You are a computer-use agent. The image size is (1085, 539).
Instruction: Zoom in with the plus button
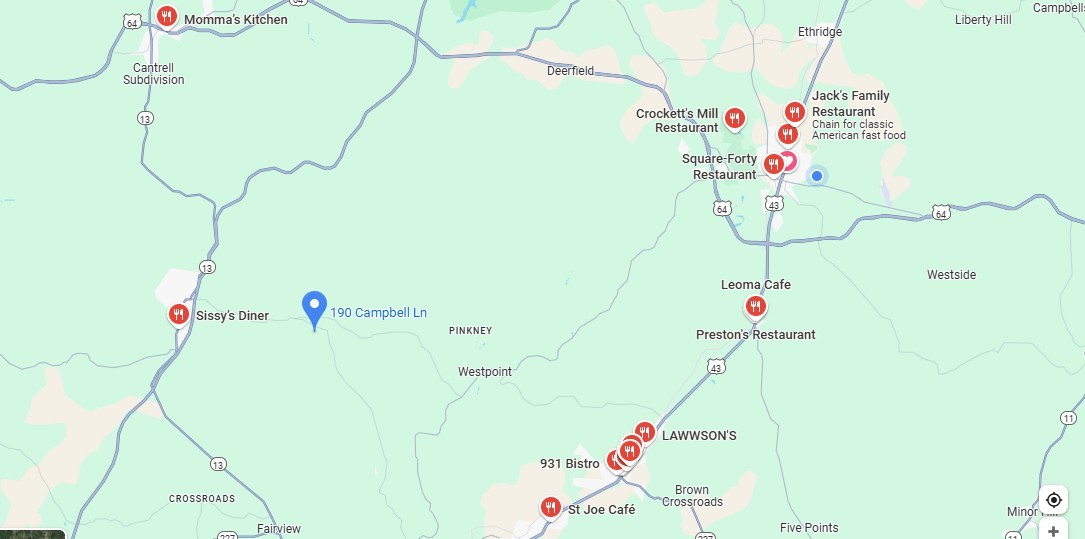tap(1053, 531)
